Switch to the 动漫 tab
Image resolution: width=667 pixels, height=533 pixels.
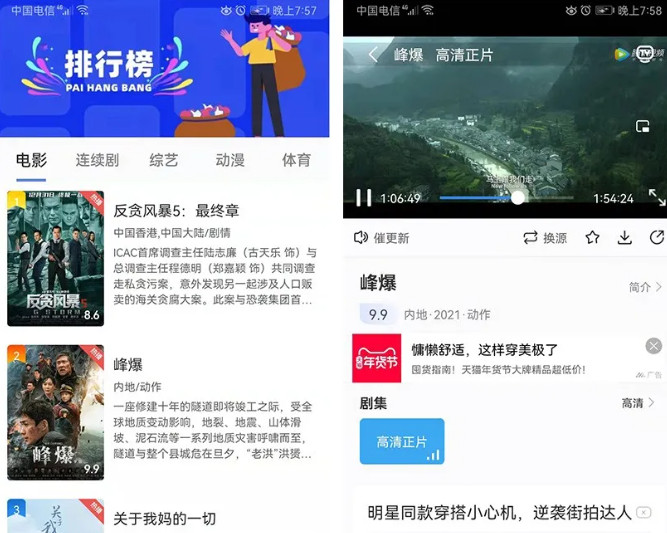click(230, 160)
